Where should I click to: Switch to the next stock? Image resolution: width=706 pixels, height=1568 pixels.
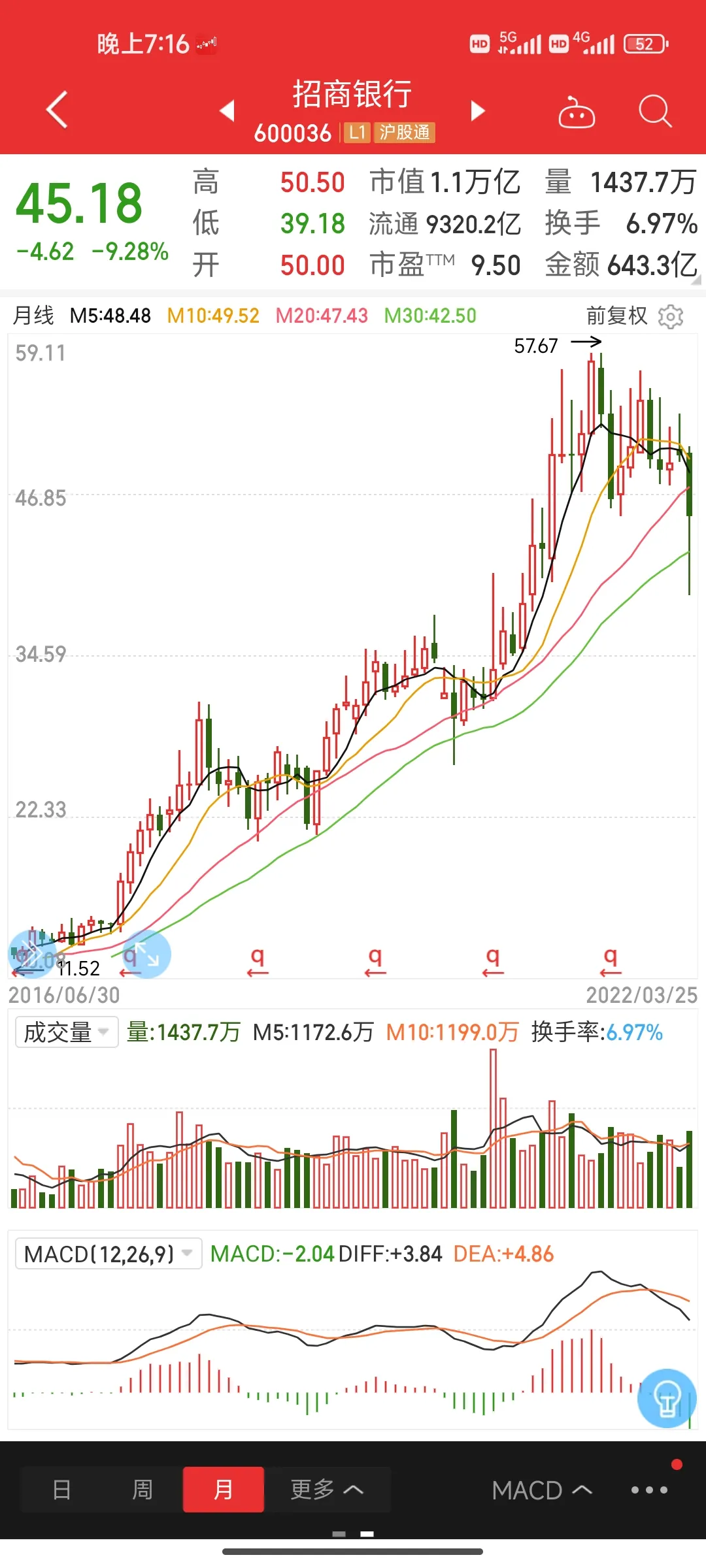pyautogui.click(x=478, y=110)
